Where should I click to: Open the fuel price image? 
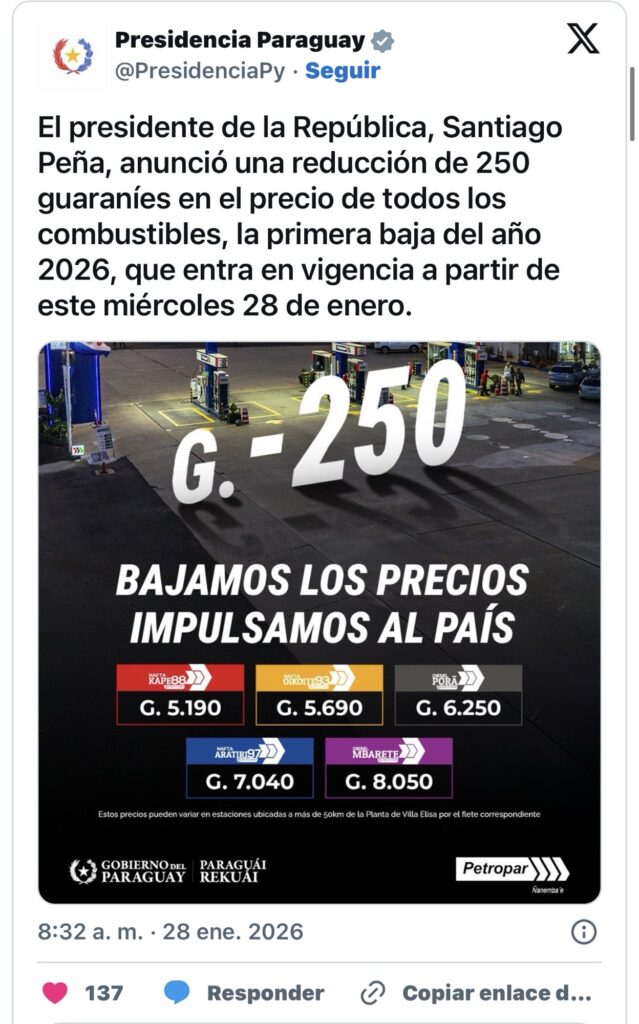click(x=319, y=622)
